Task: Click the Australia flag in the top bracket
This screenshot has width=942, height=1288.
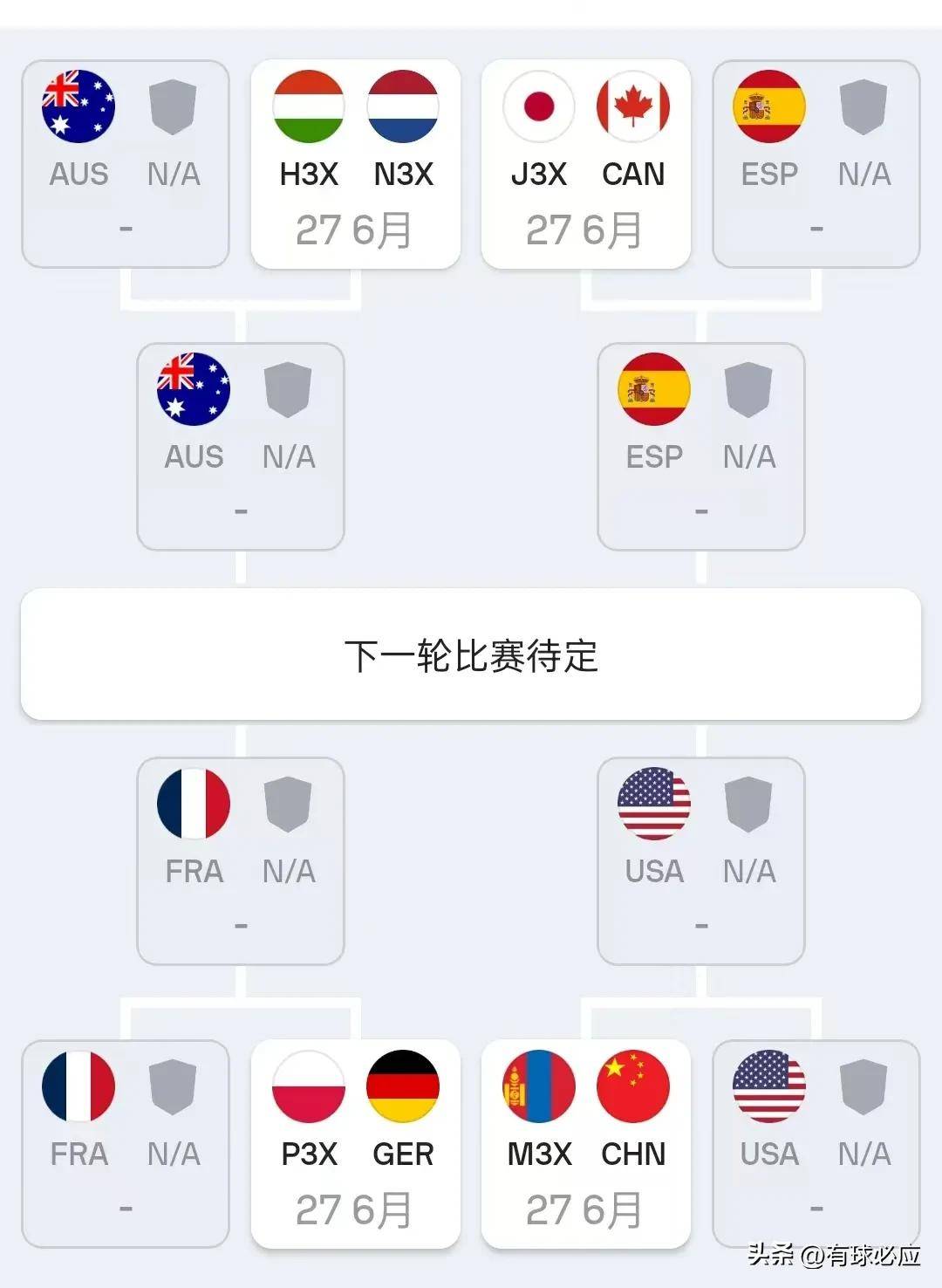Action: (78, 106)
